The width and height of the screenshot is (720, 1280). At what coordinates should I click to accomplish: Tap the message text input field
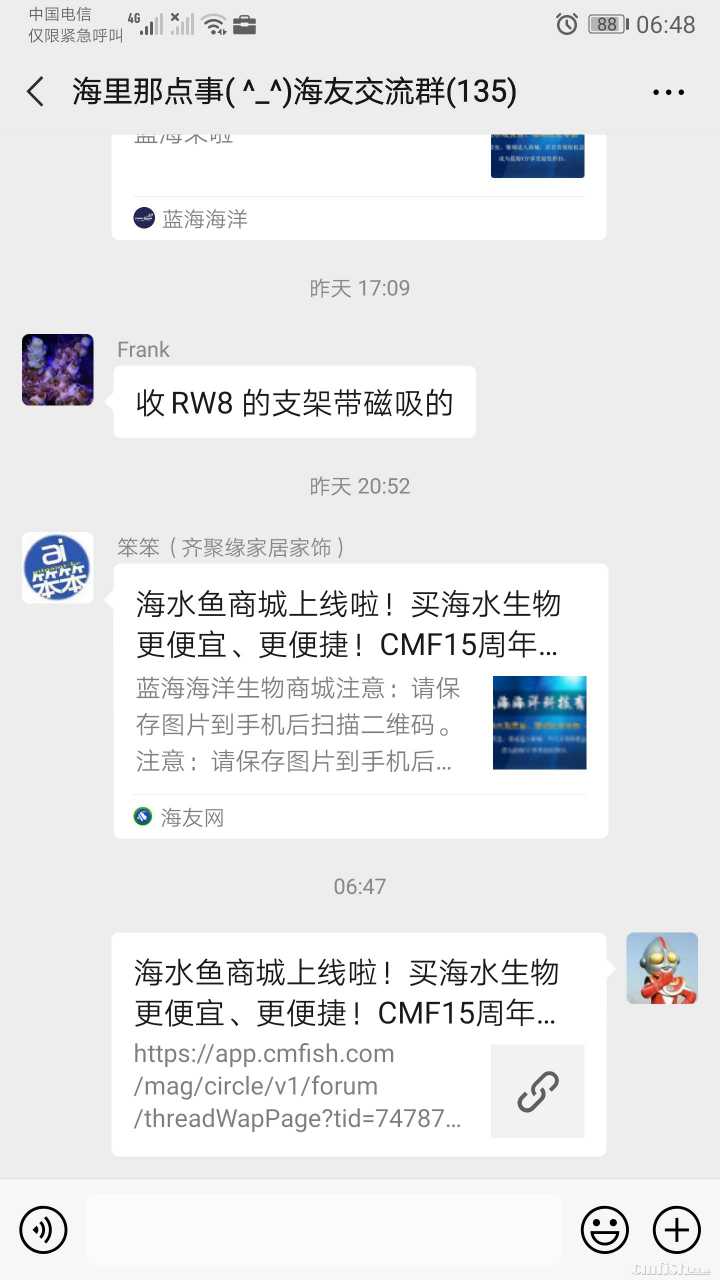point(323,1229)
